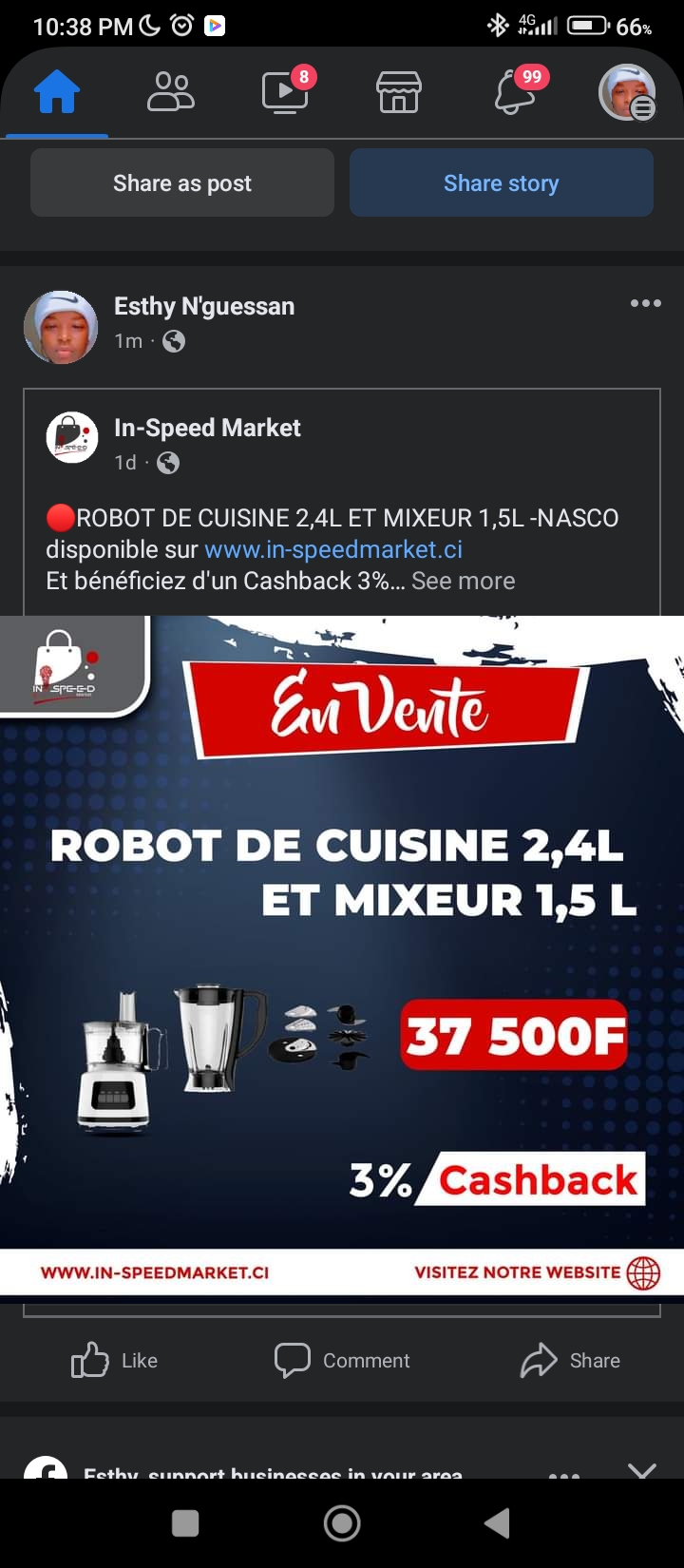
Task: Go back using system navigation
Action: tap(497, 1523)
